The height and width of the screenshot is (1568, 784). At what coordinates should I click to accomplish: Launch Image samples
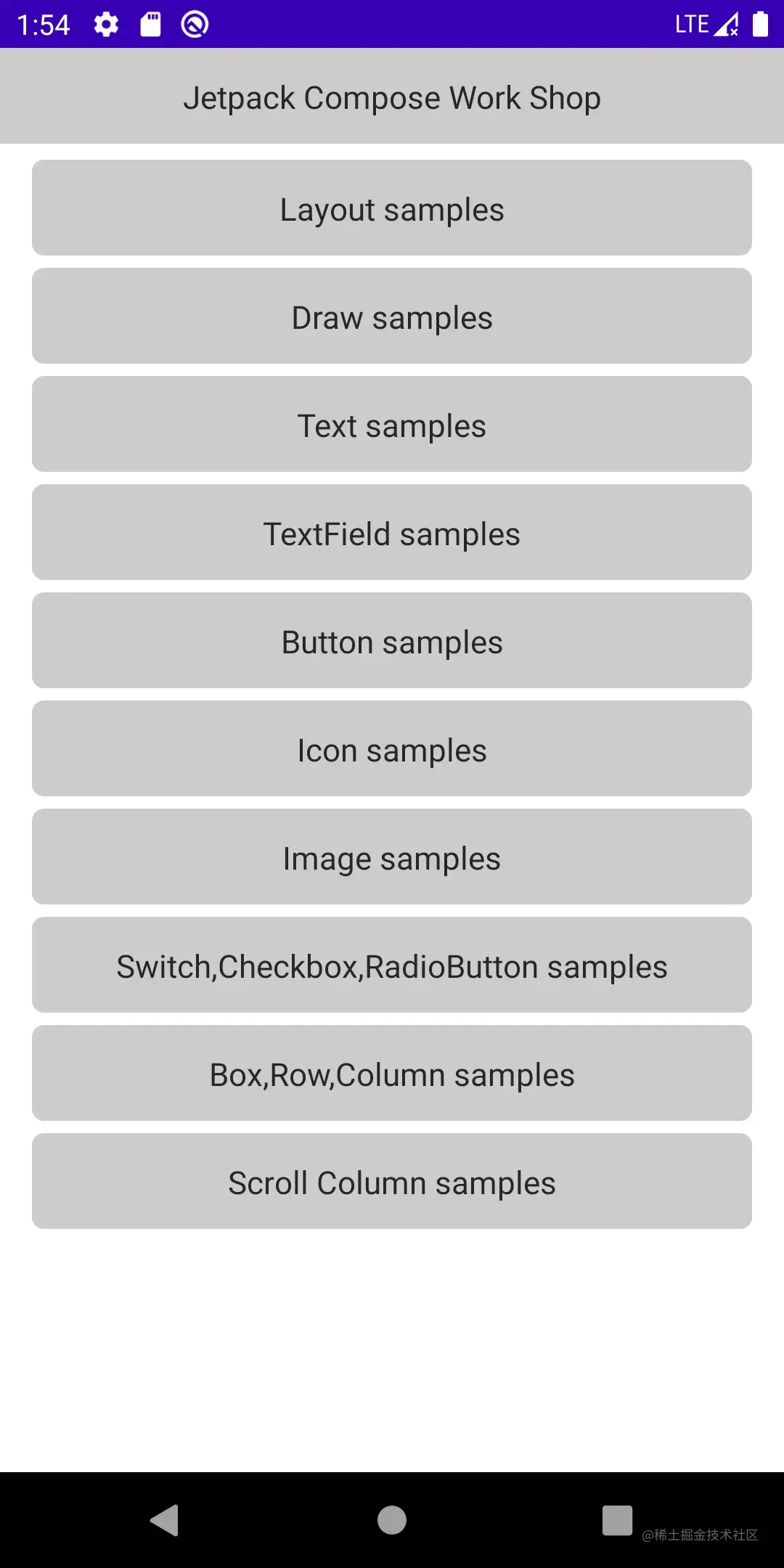[x=392, y=857]
